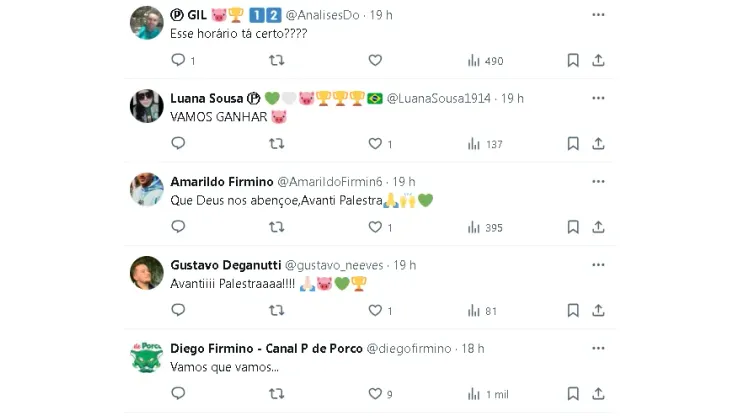Like Amarildo Firmino's tweet
The width and height of the screenshot is (740, 416).
click(x=375, y=227)
